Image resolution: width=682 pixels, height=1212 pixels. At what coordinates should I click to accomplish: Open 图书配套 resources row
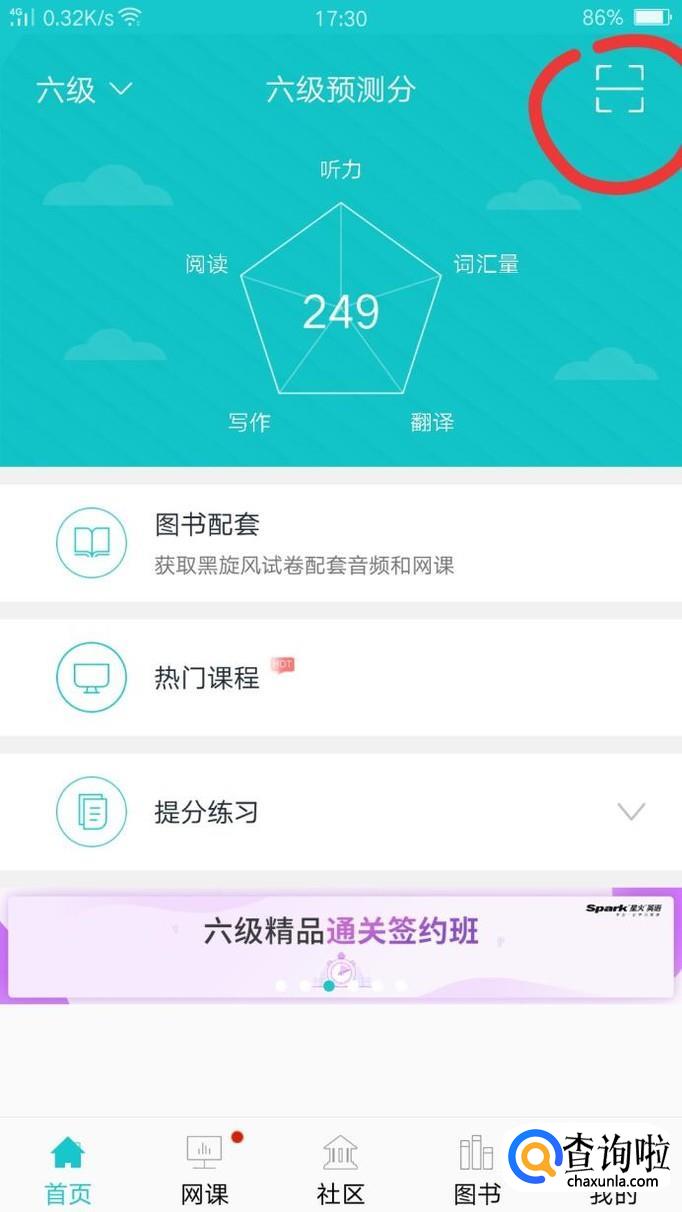[x=340, y=543]
